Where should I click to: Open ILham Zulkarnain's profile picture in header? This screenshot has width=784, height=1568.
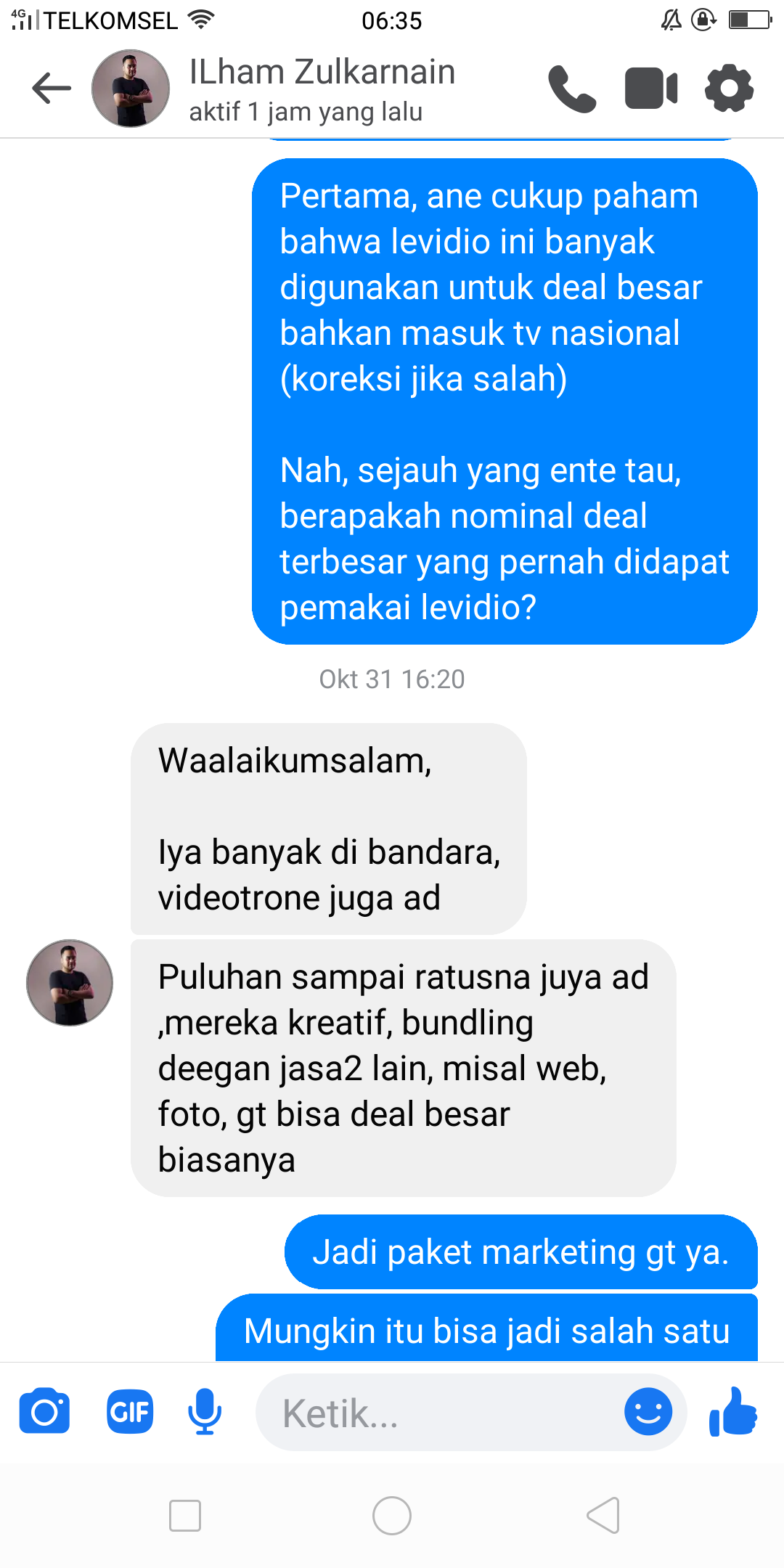[x=131, y=89]
